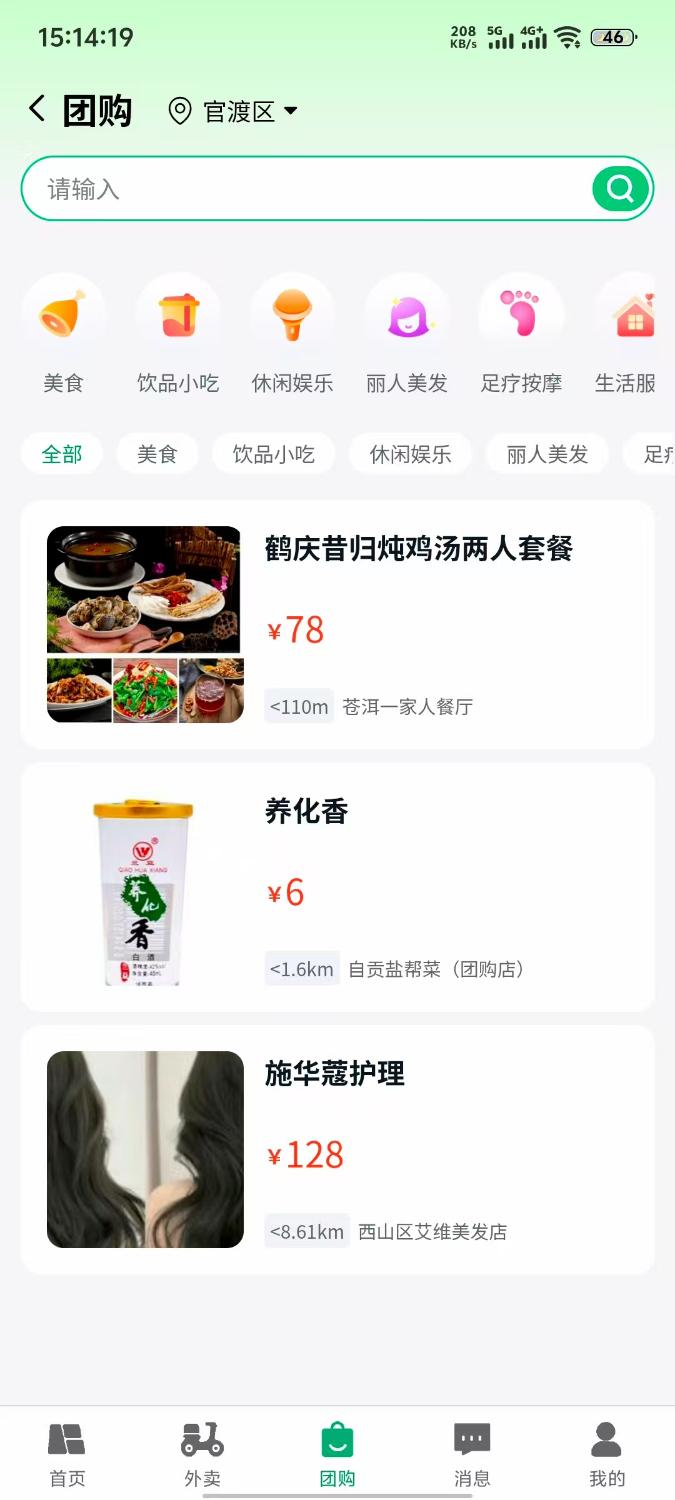Filter the list by 丽人美发 chip
Viewport: 675px width, 1500px height.
pyautogui.click(x=547, y=454)
